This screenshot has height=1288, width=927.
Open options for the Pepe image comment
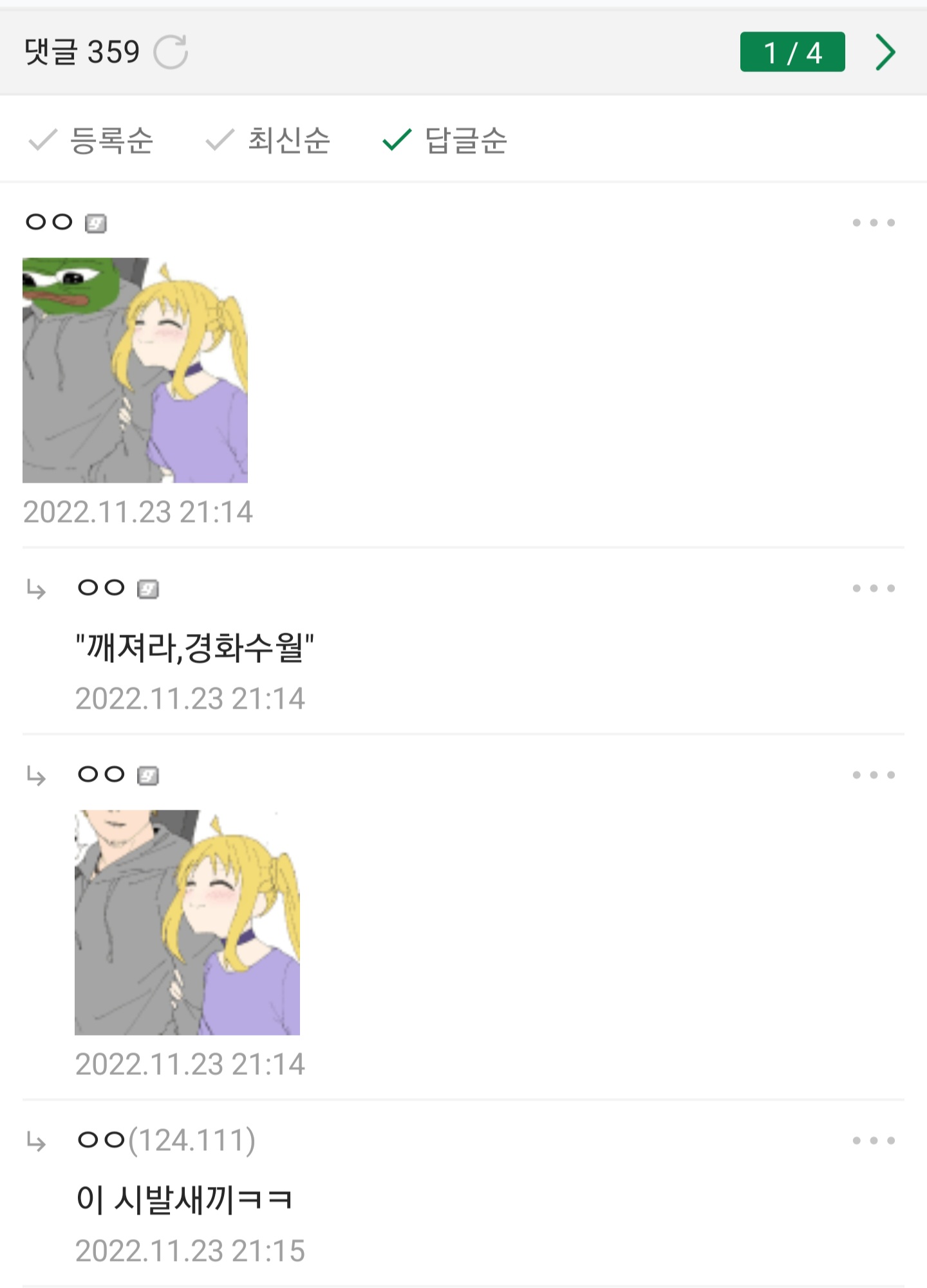point(873,223)
